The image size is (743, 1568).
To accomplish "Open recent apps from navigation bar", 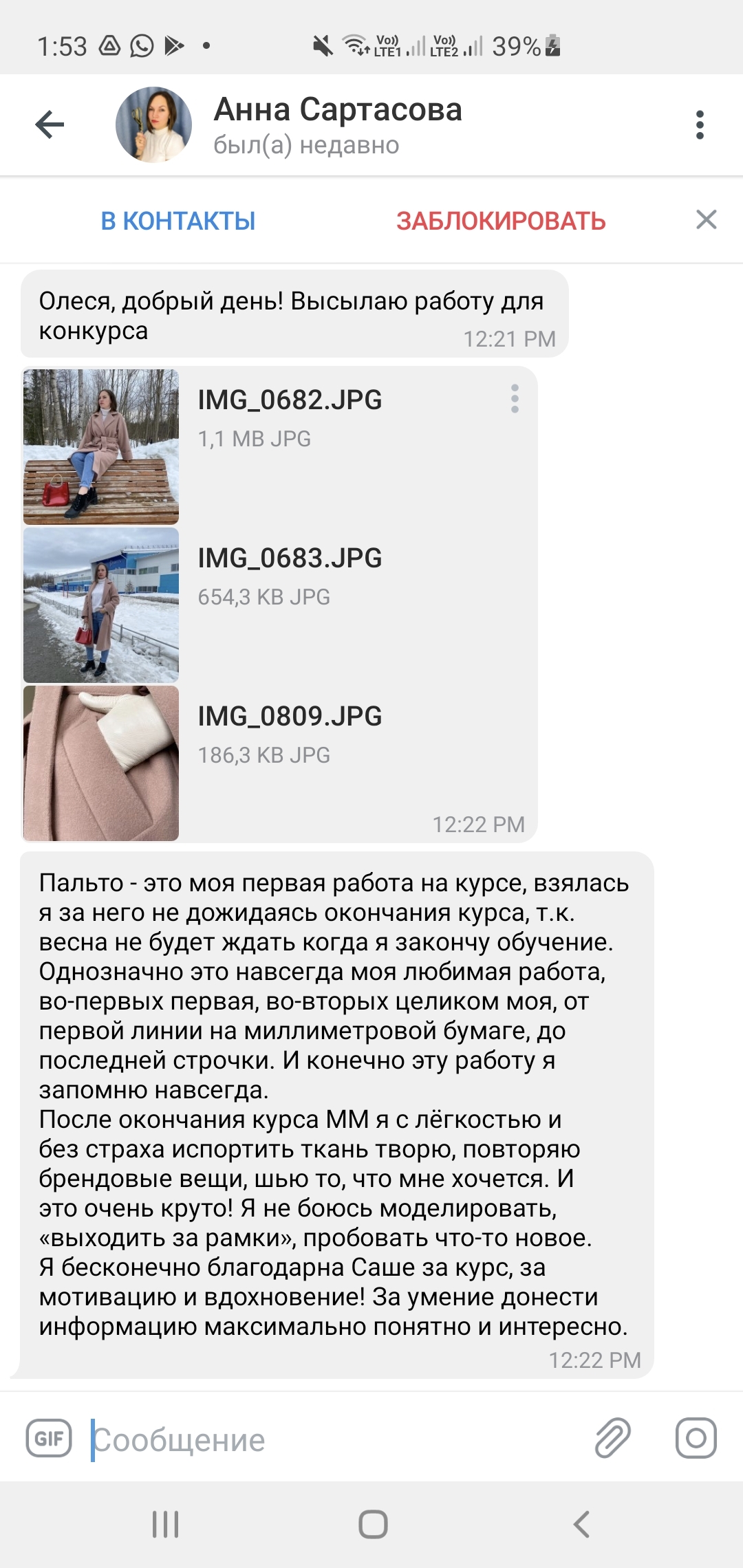I will tap(165, 1524).
